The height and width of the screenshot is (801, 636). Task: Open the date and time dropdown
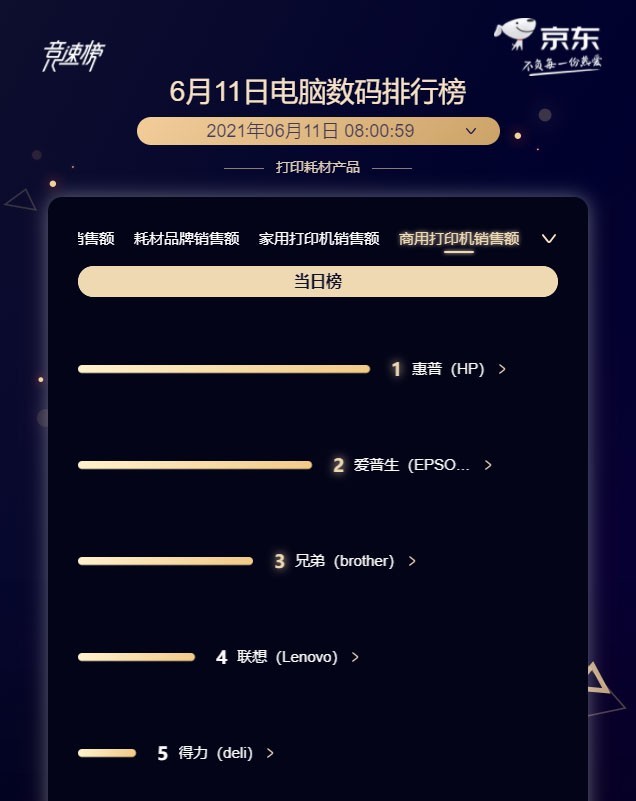pyautogui.click(x=318, y=131)
